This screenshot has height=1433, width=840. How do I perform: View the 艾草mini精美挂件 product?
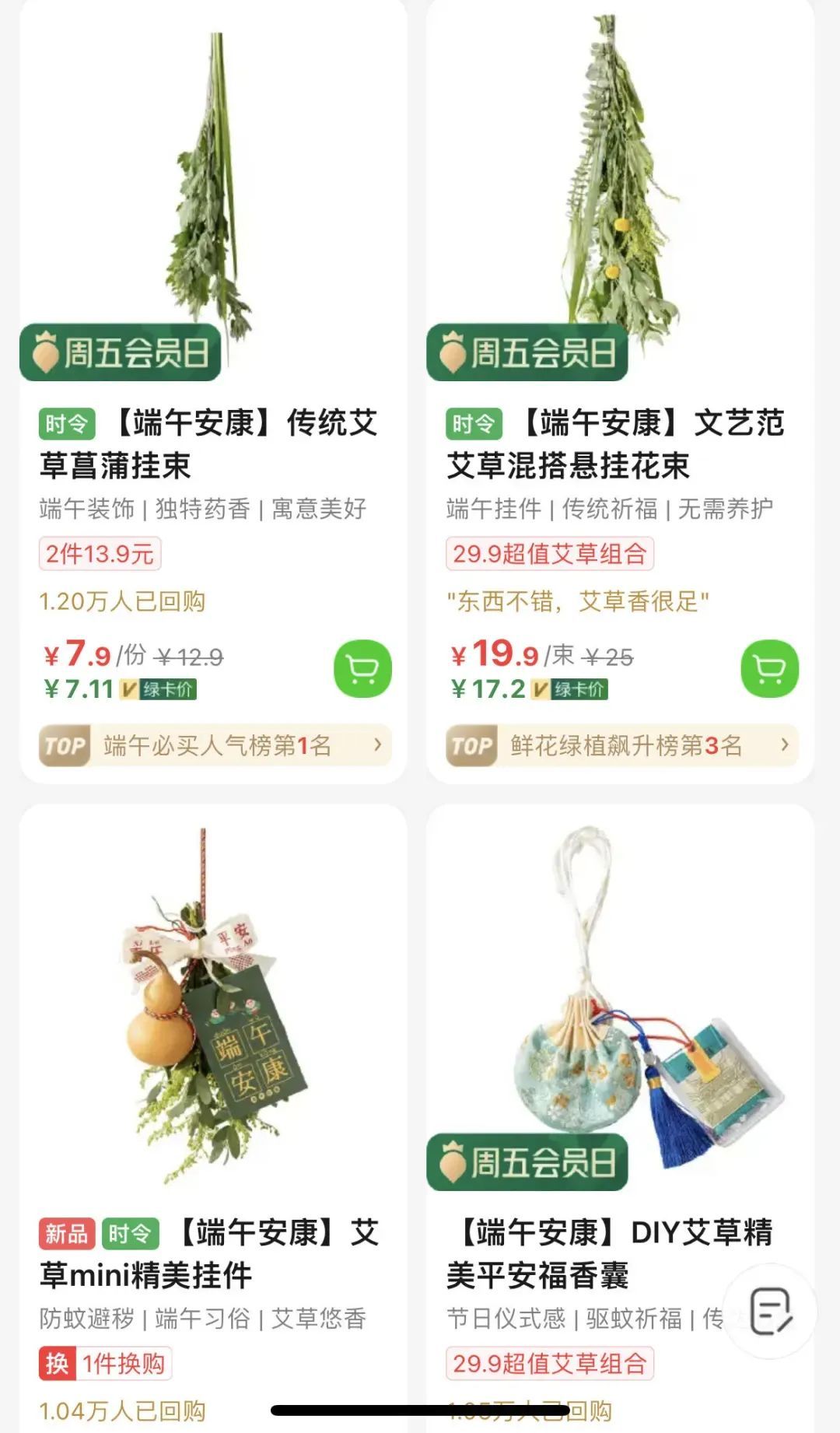coord(212,1011)
